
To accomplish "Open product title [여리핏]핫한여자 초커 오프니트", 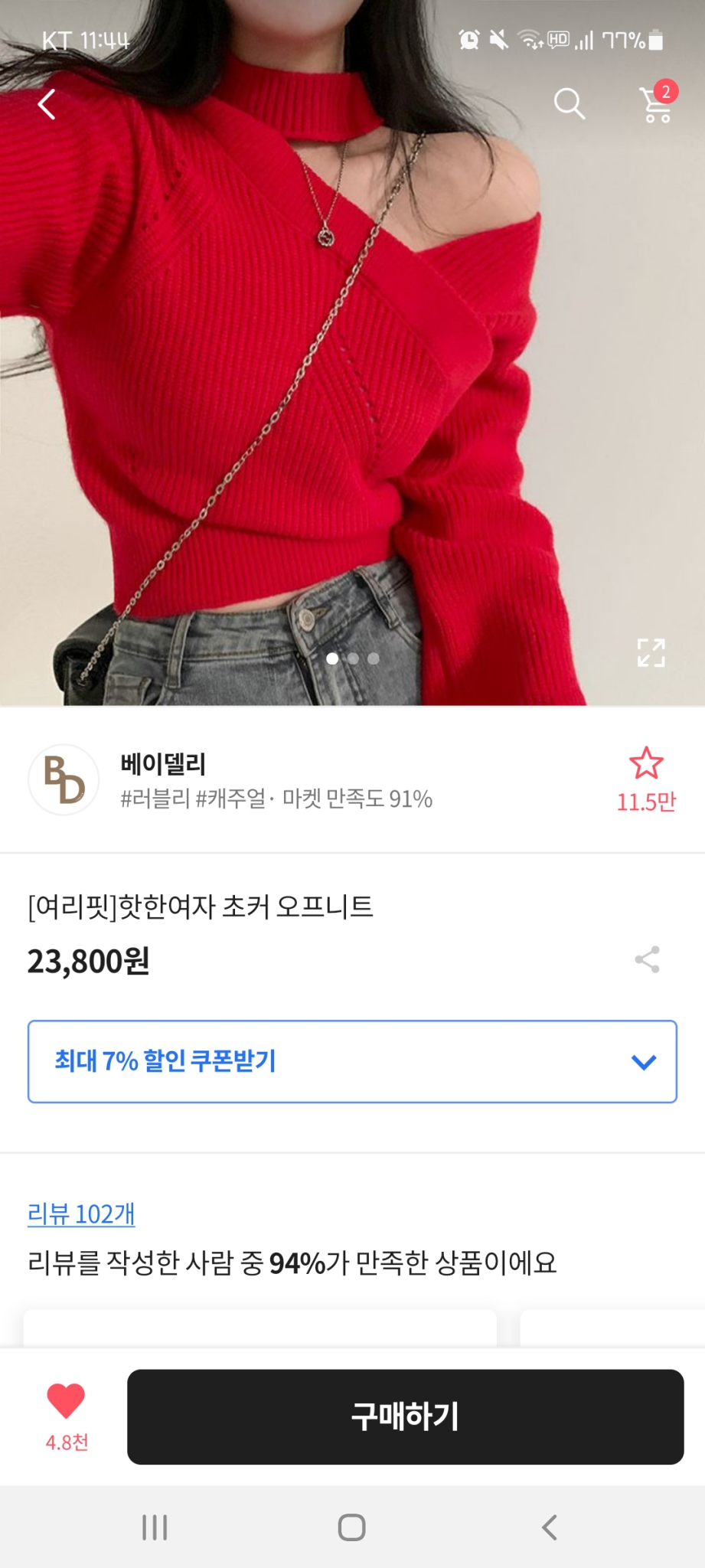I will (201, 906).
